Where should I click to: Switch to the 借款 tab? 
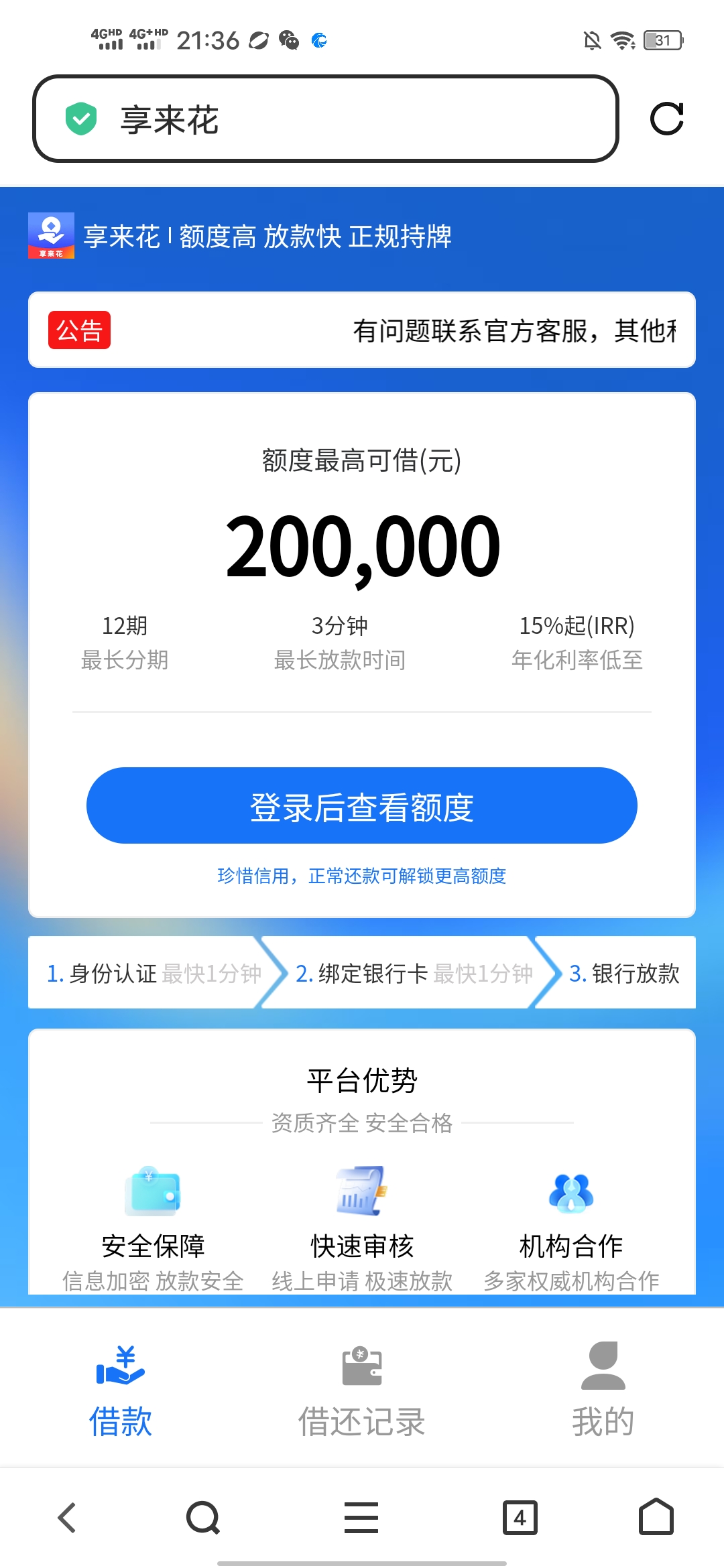121,1390
